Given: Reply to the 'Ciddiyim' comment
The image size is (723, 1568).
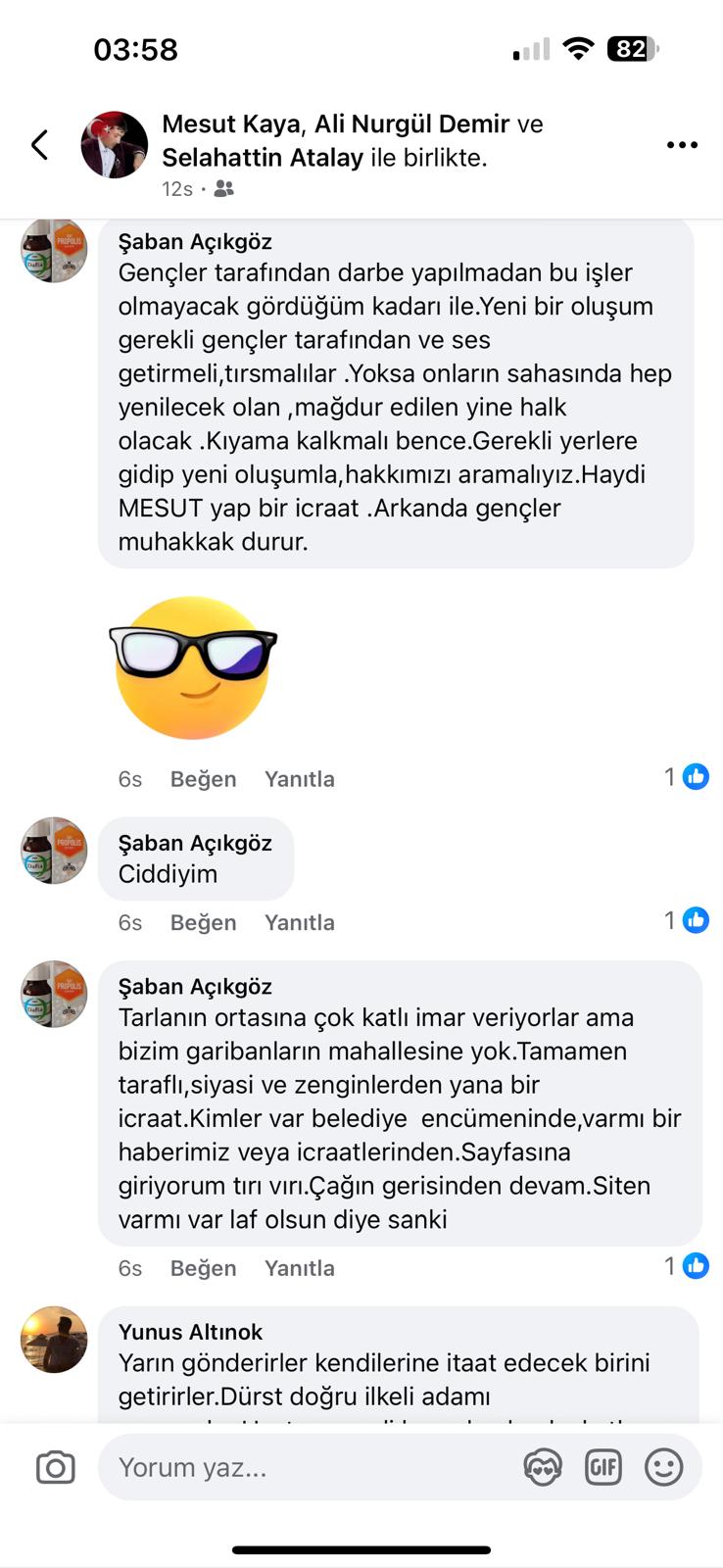Looking at the screenshot, I should point(299,922).
